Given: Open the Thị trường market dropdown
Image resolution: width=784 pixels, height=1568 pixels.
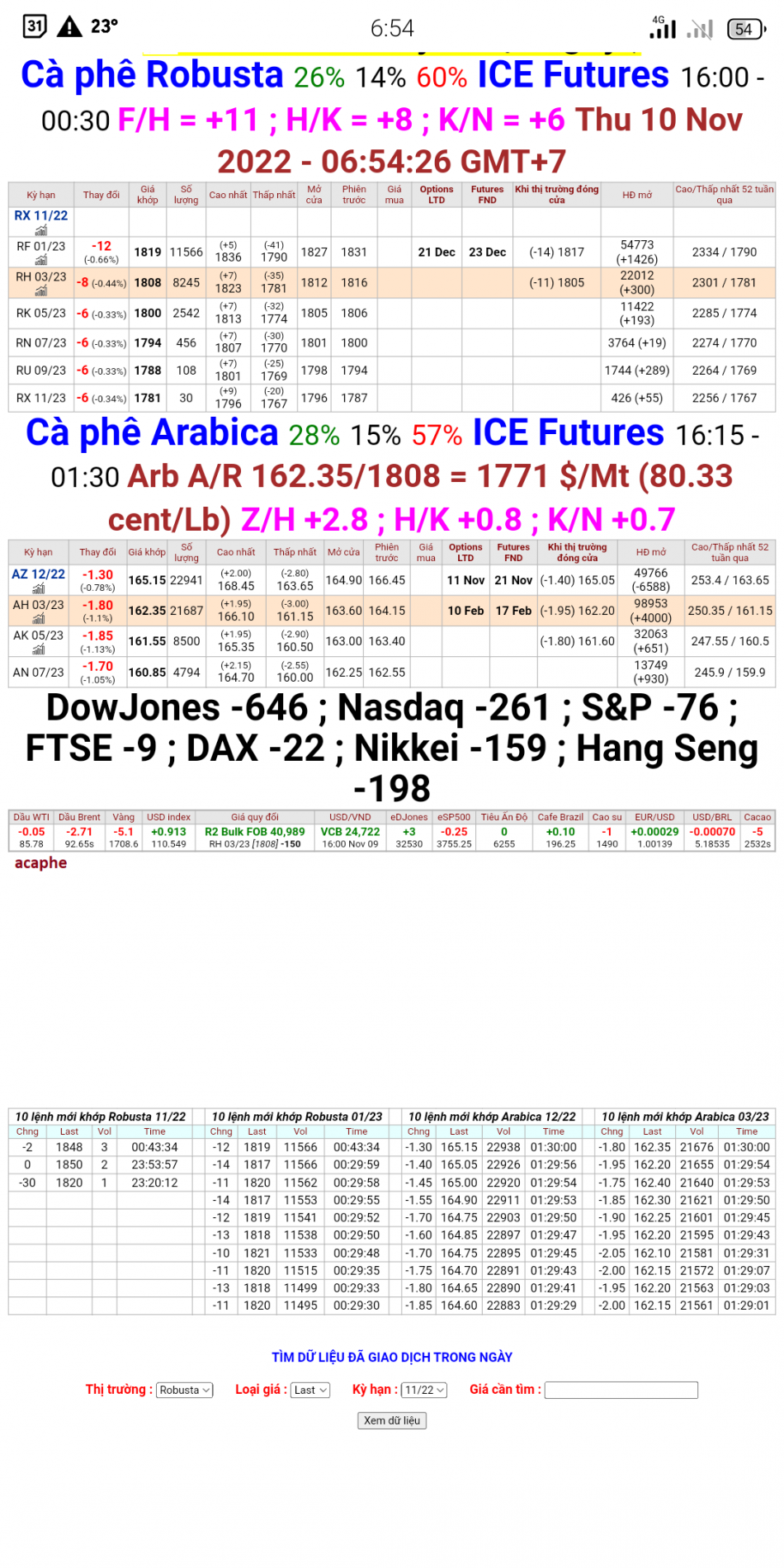Looking at the screenshot, I should coord(183,1390).
